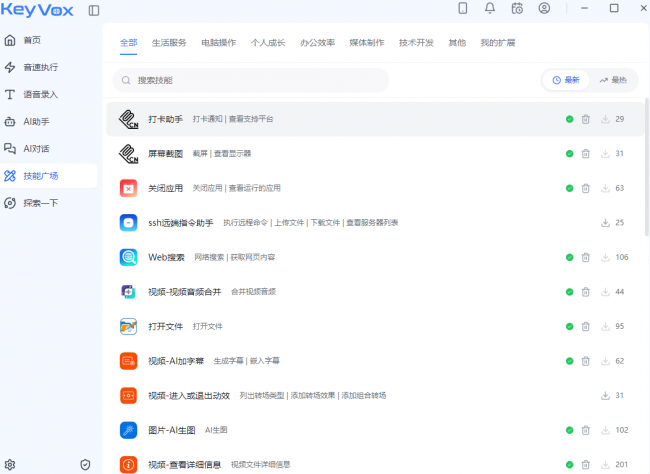
Task: Open 语音录入 voice input
Action: [x=40, y=95]
